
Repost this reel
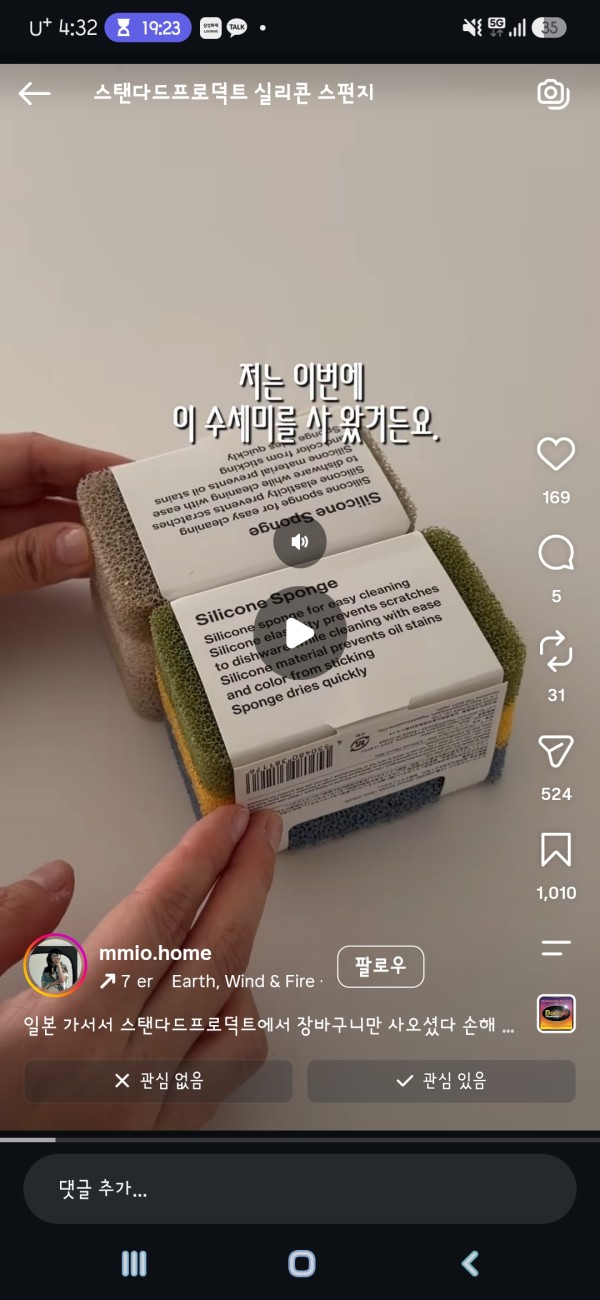556,651
